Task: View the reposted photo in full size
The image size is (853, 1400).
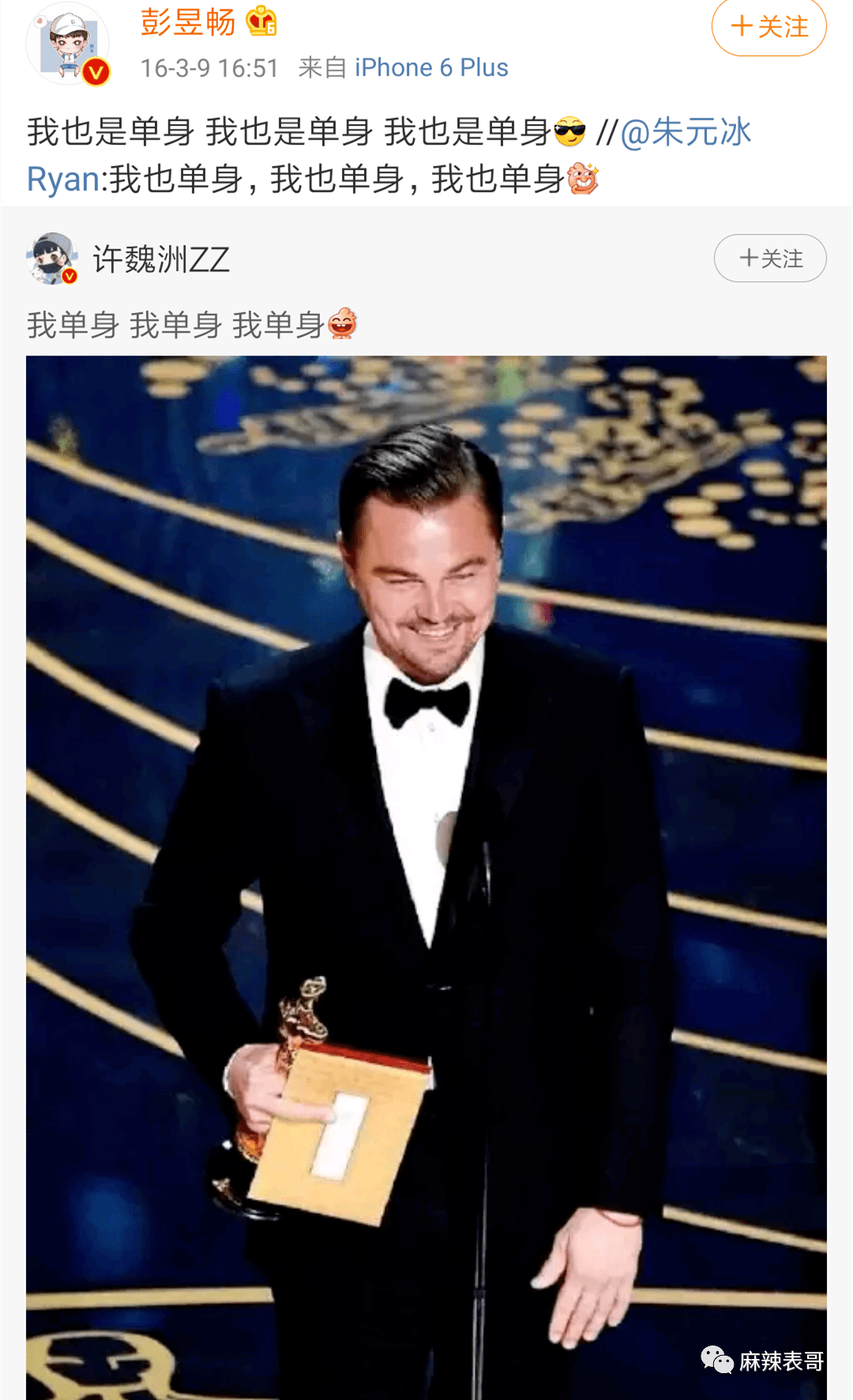Action: click(x=426, y=869)
